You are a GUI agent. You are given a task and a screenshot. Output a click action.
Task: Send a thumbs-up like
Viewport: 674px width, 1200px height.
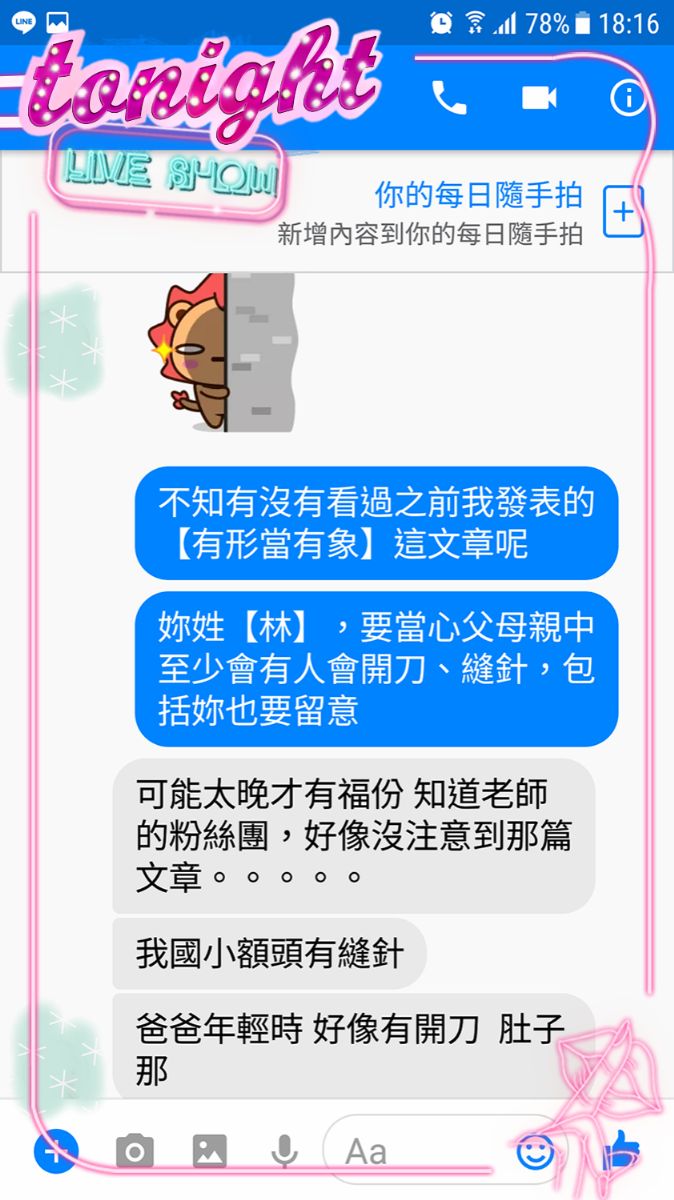[x=622, y=1152]
